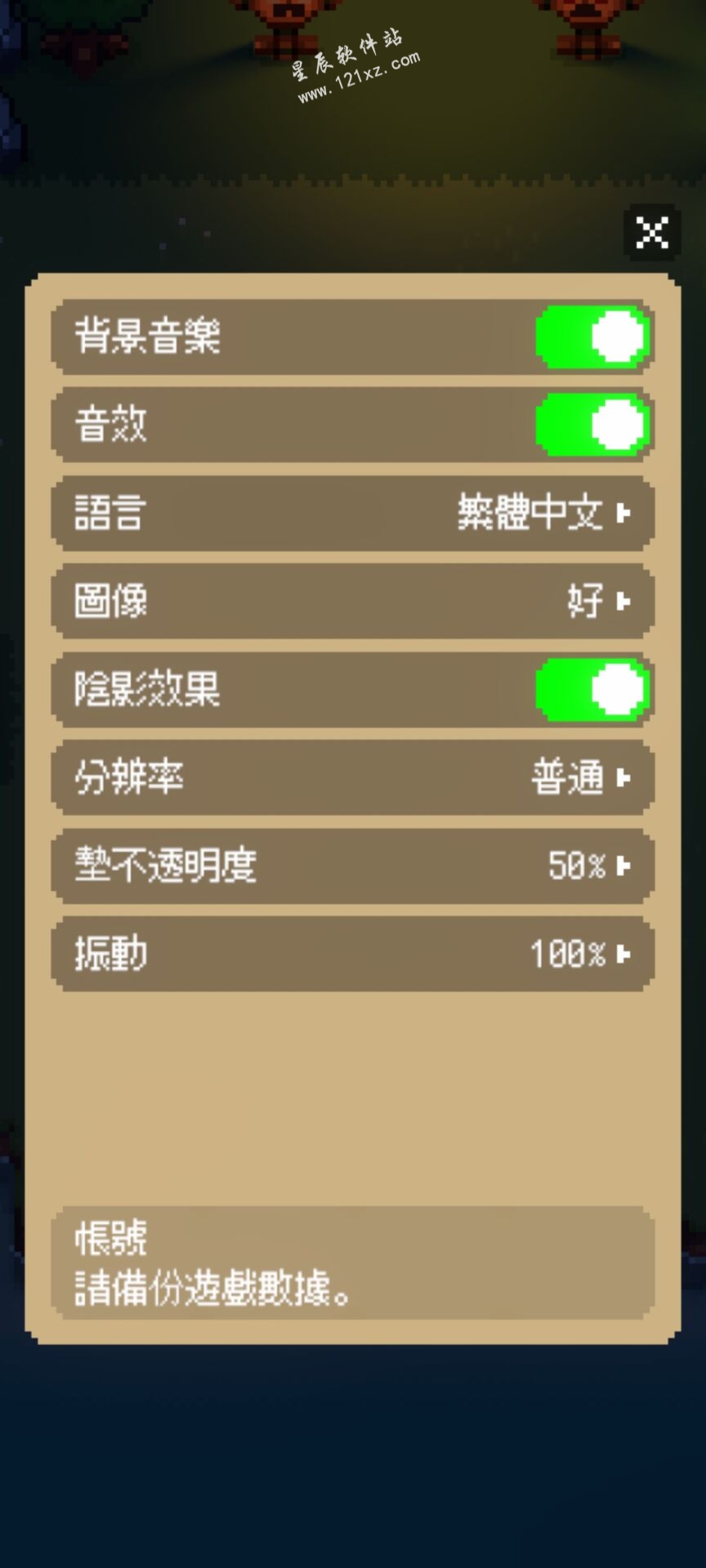This screenshot has width=706, height=1568.
Task: Close the settings panel with X
Action: tap(651, 233)
